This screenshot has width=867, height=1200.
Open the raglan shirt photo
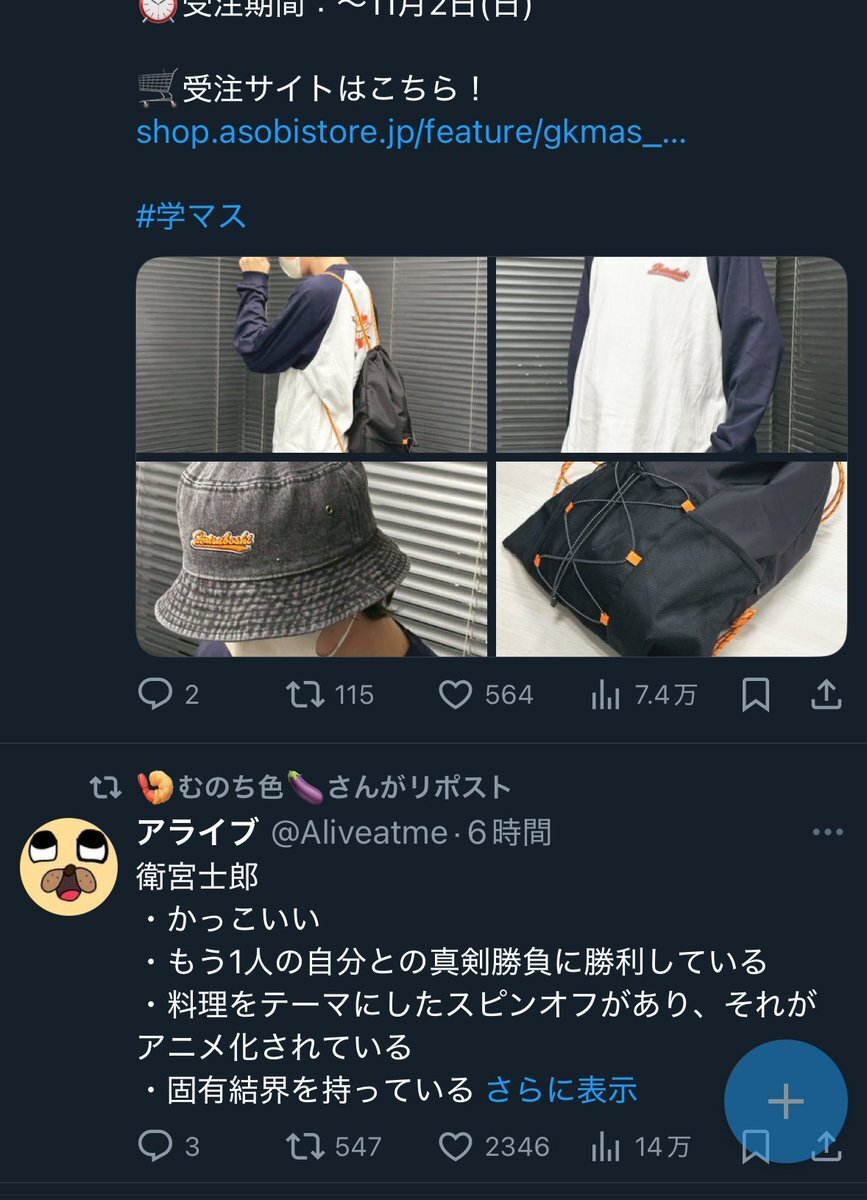coord(671,355)
